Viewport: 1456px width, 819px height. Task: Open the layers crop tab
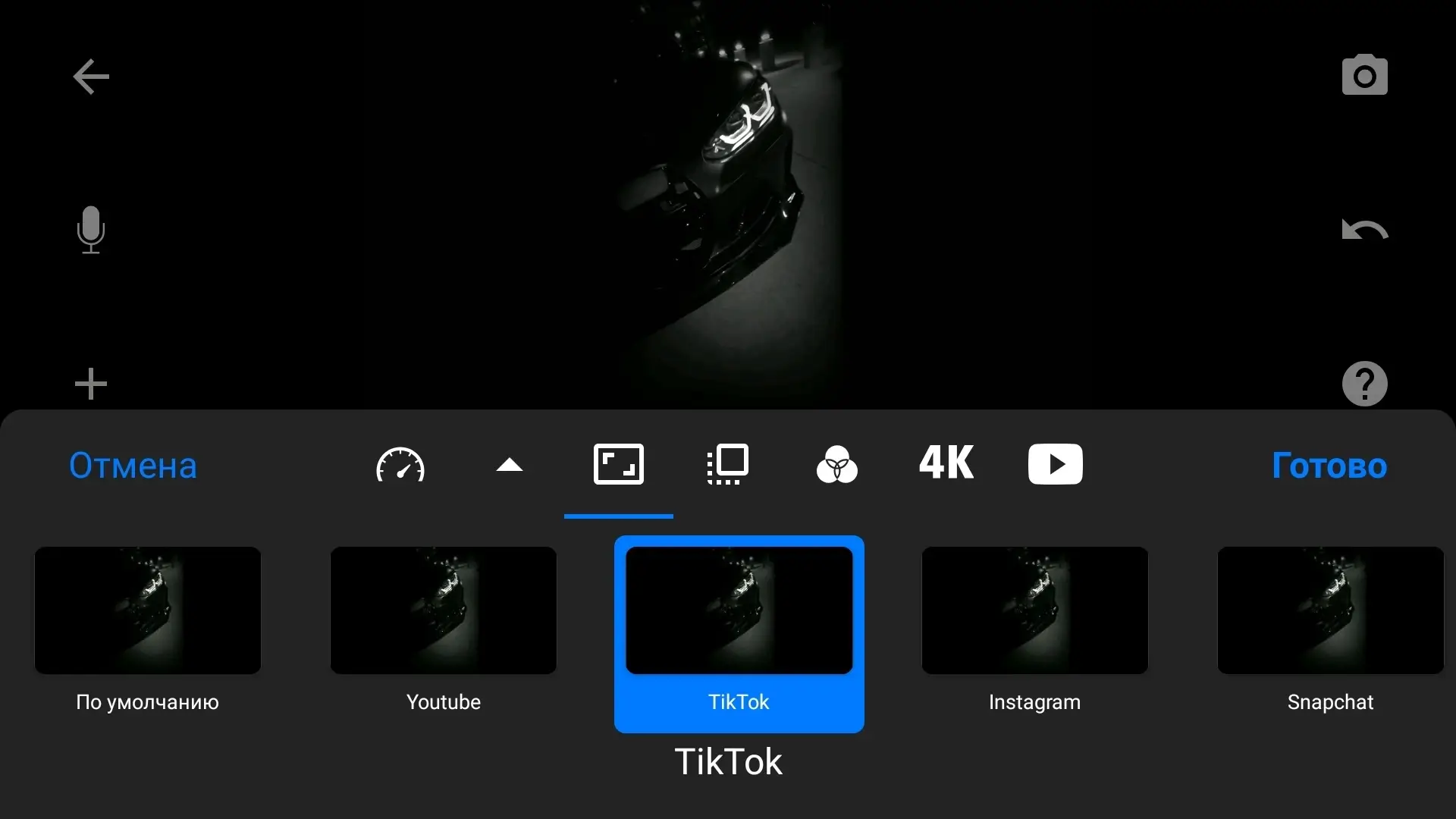(727, 465)
